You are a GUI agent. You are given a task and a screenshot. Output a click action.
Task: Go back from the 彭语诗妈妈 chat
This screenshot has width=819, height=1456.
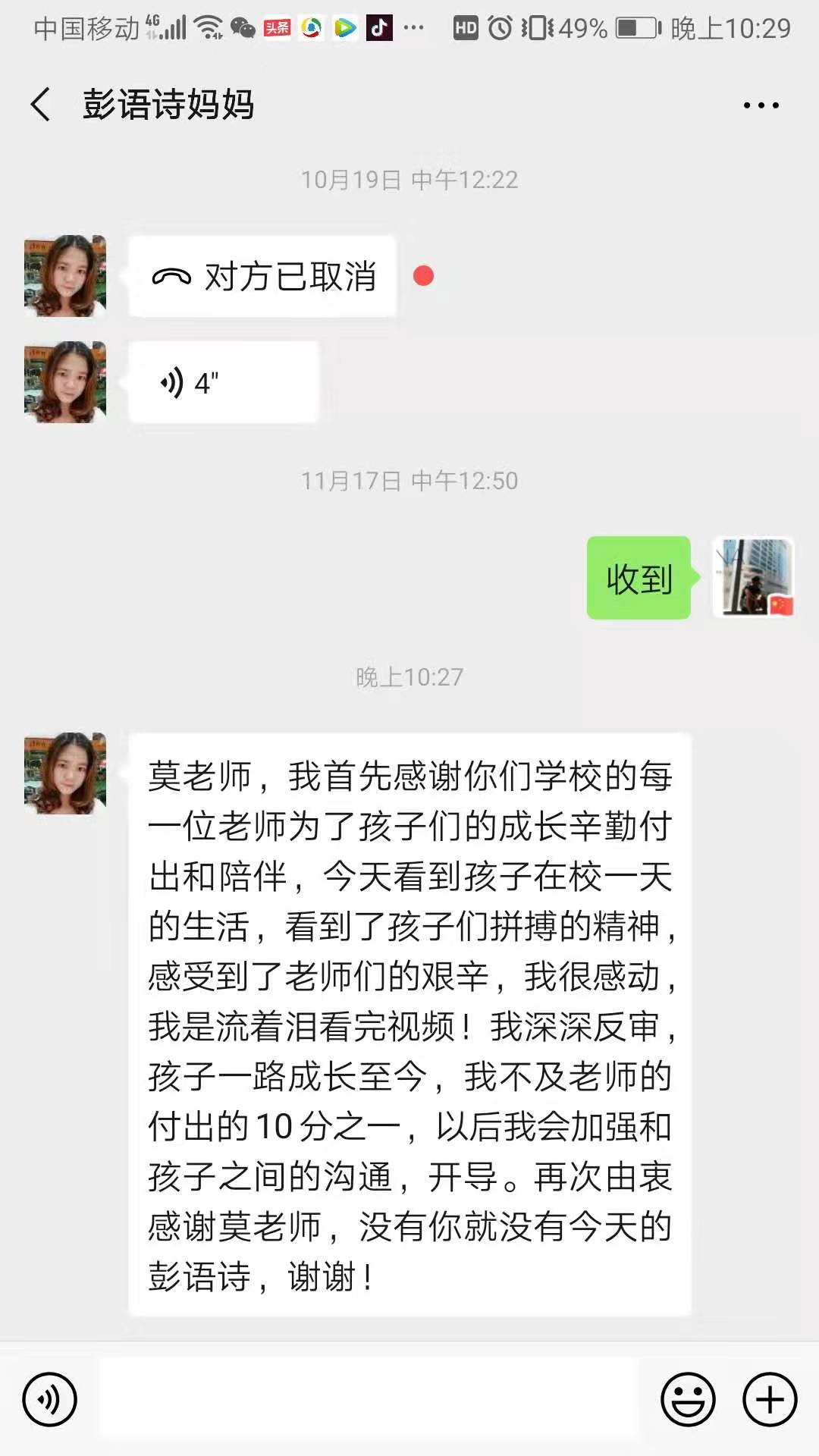pos(41,105)
